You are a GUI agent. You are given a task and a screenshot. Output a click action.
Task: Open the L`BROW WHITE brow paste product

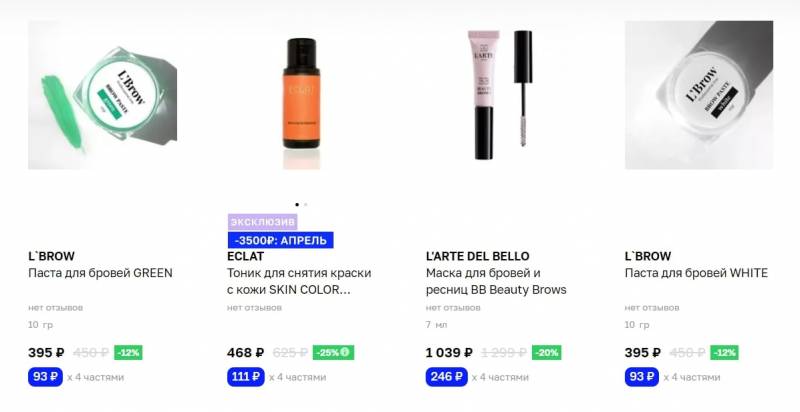692,272
